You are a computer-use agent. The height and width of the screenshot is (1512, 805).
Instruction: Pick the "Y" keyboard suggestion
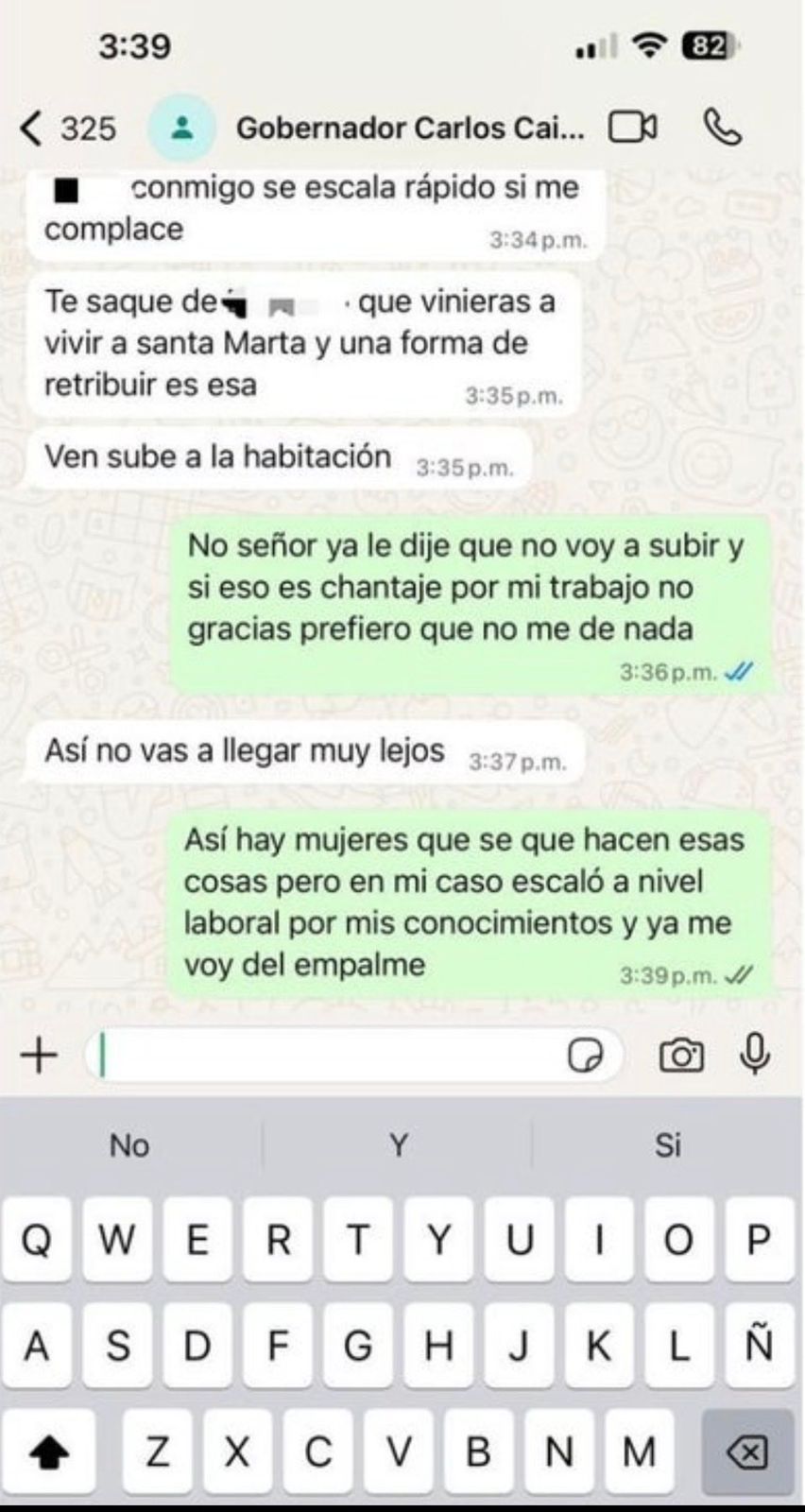tap(399, 1145)
